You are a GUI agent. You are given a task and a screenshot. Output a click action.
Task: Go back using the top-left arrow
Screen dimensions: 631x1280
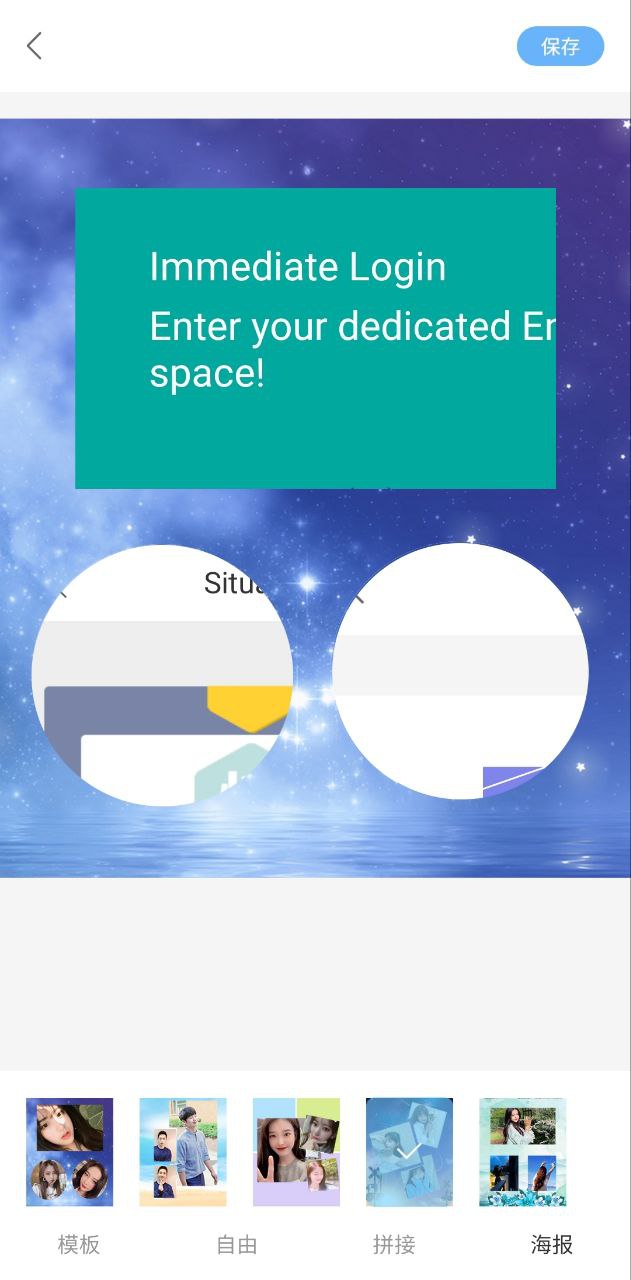34,46
